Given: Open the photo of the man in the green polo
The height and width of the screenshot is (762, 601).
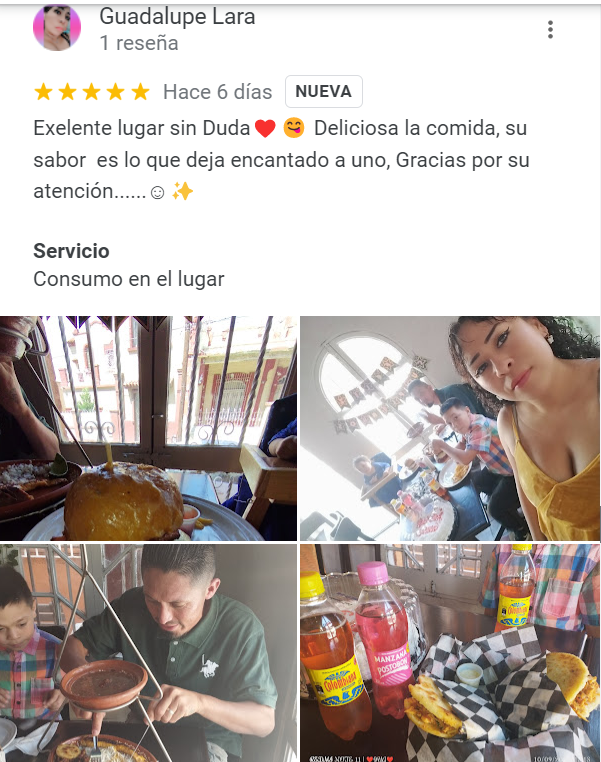Looking at the screenshot, I should tap(148, 653).
